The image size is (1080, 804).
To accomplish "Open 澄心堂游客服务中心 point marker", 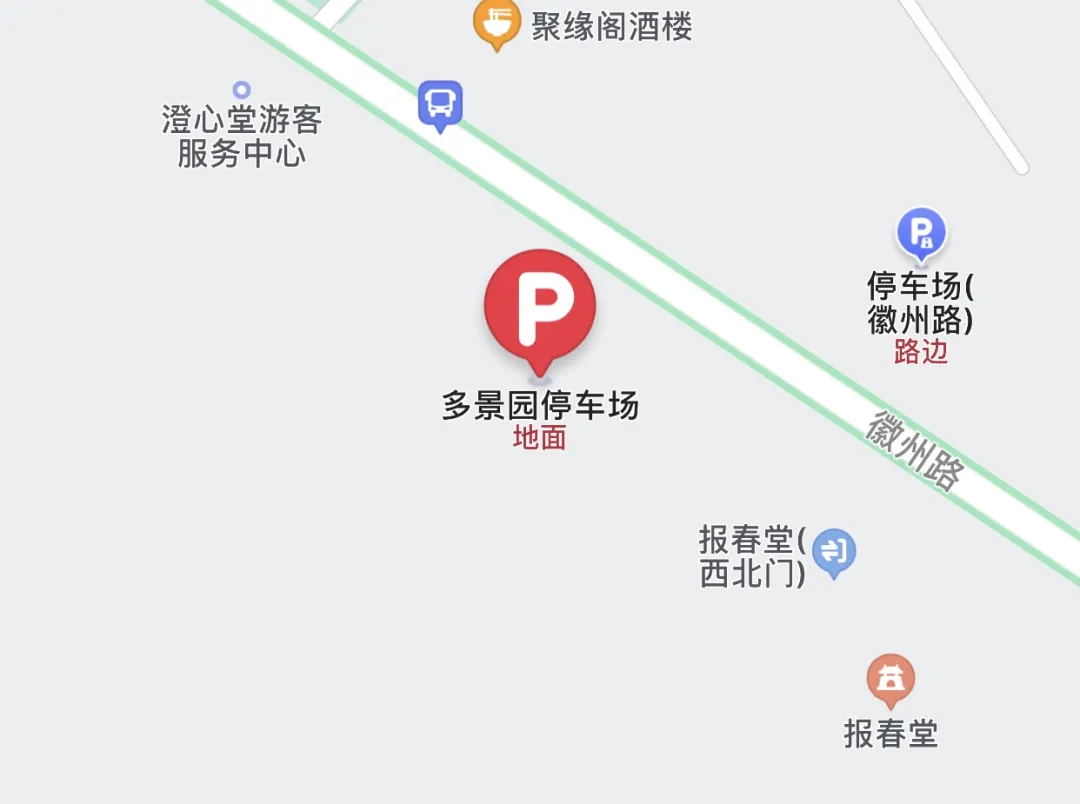I will 241,90.
